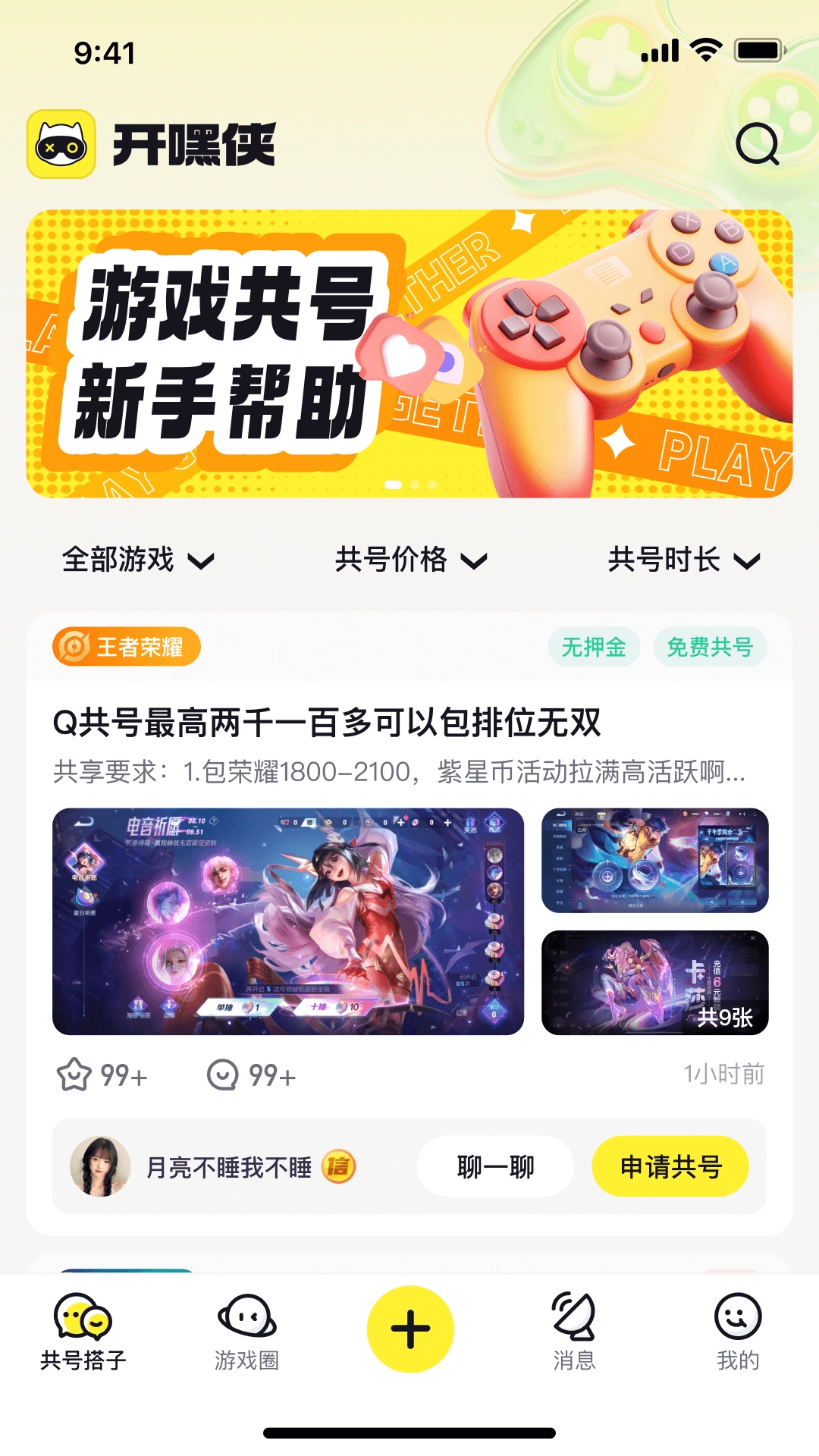Image resolution: width=819 pixels, height=1456 pixels.
Task: Toggle the 免费共号 filter tag
Action: click(710, 647)
